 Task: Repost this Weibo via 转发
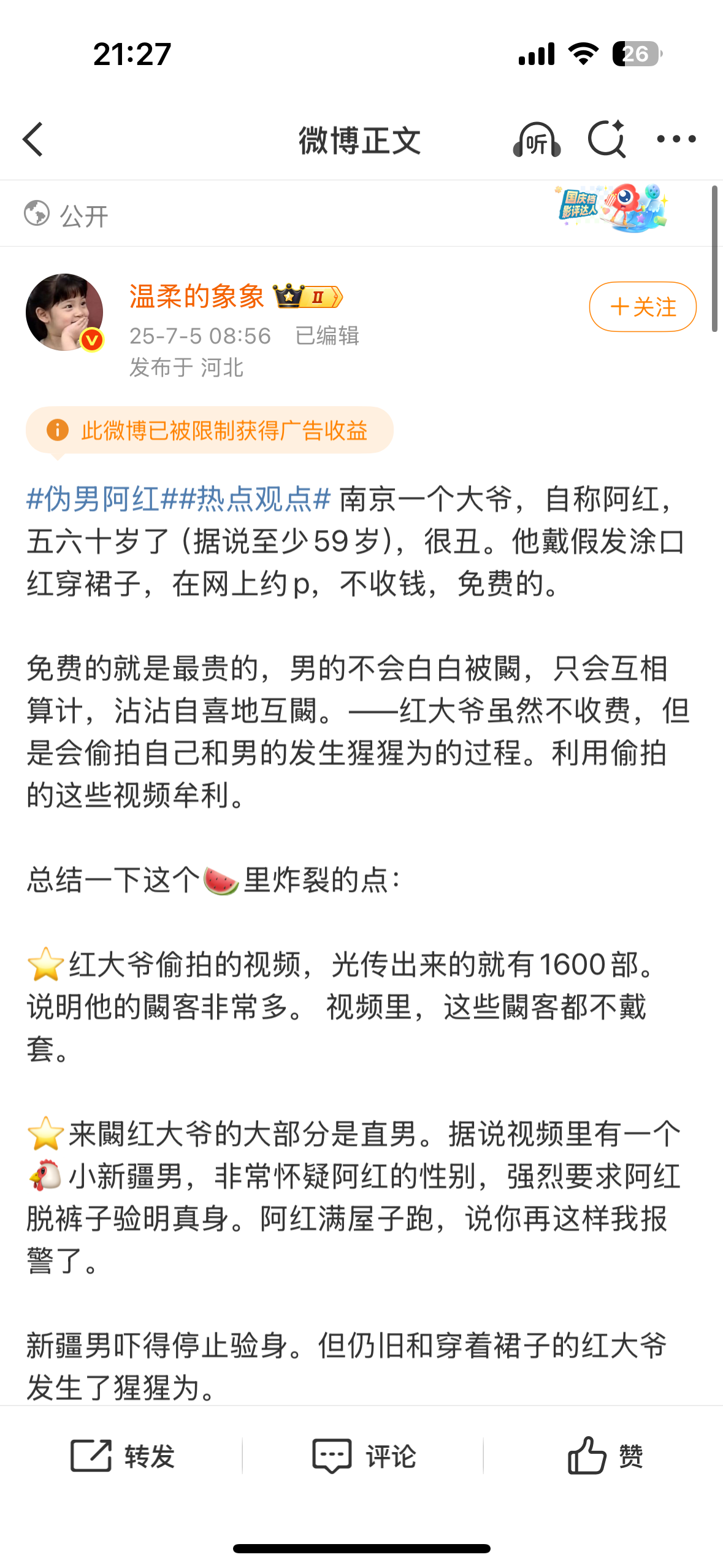123,1455
